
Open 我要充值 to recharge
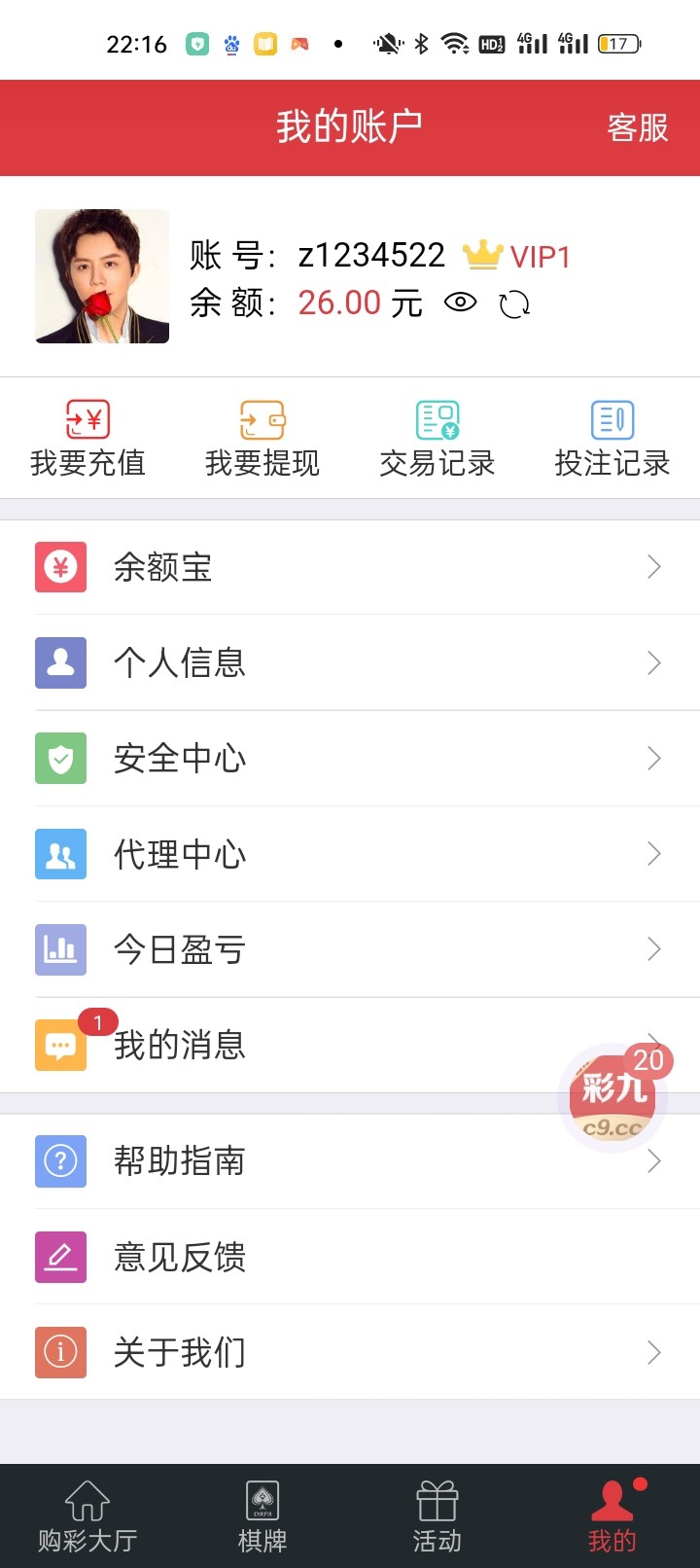87,440
